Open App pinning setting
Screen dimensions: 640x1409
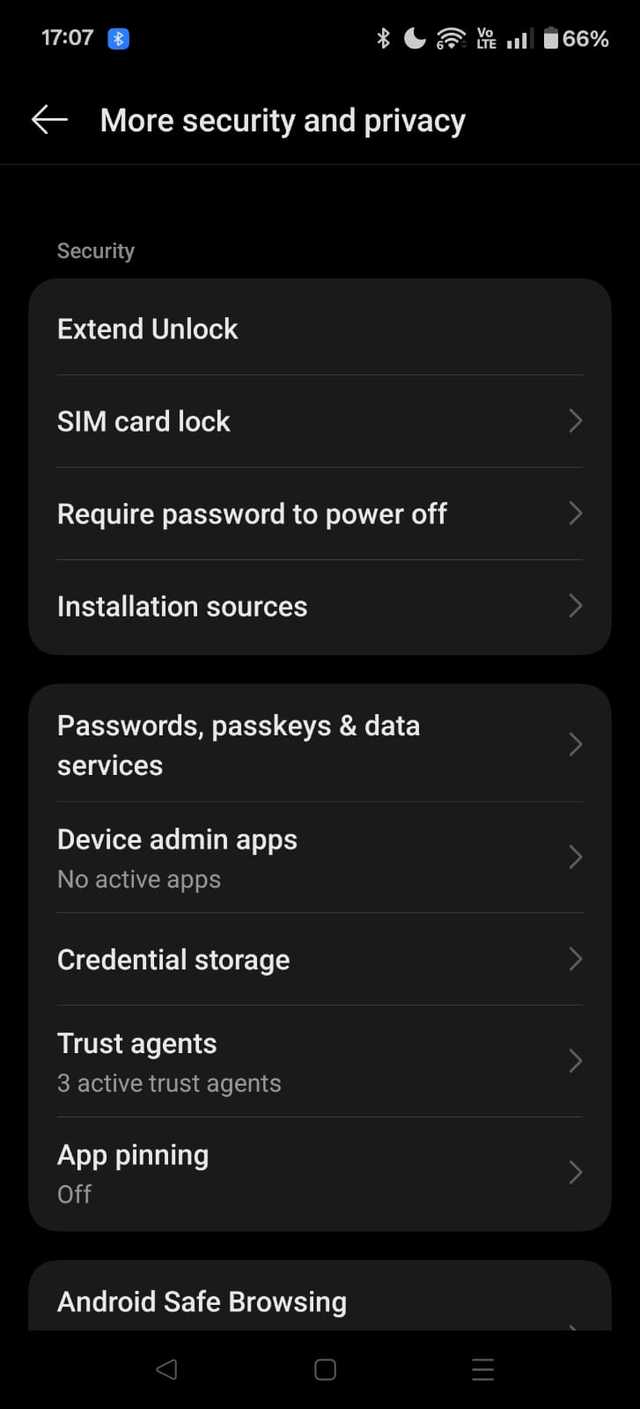320,1173
